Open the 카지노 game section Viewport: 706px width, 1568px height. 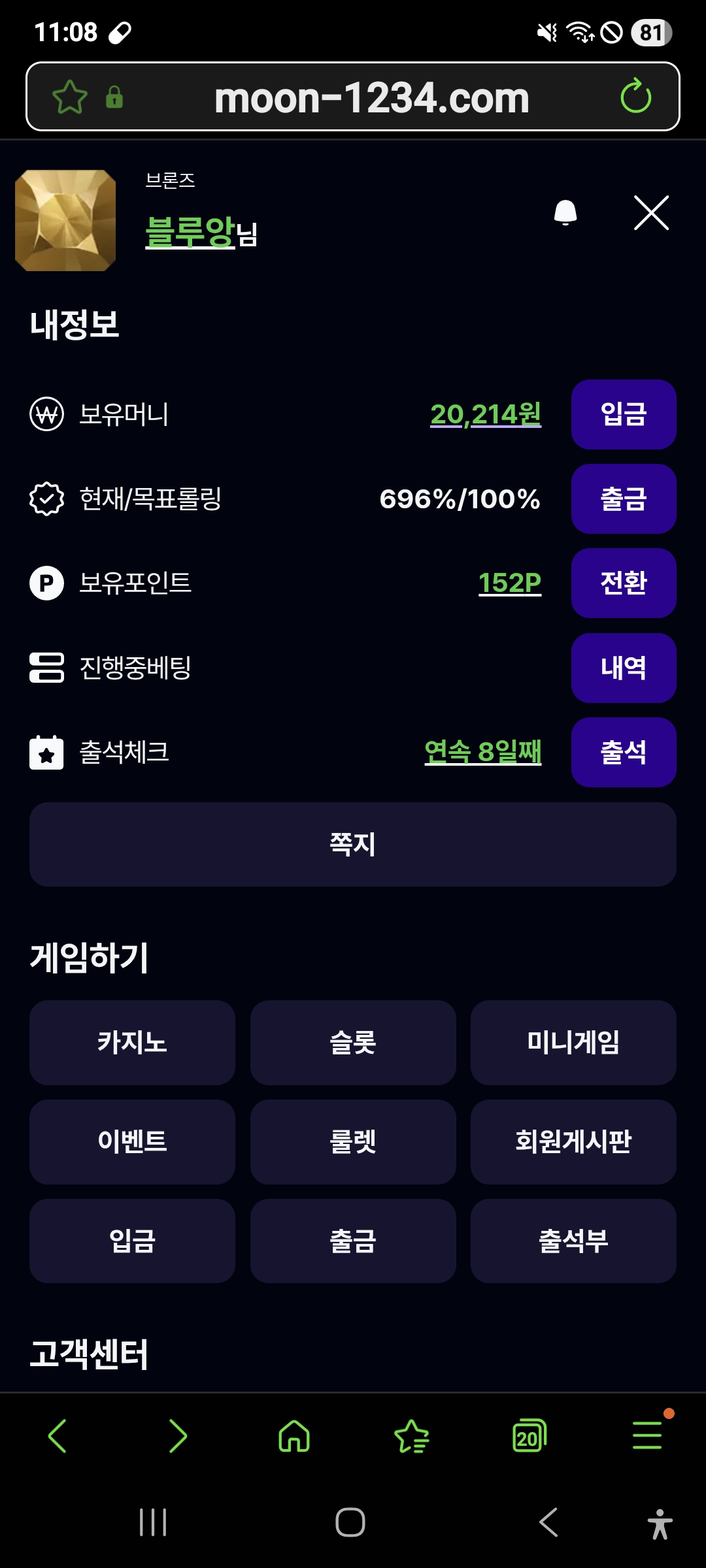(x=132, y=1042)
